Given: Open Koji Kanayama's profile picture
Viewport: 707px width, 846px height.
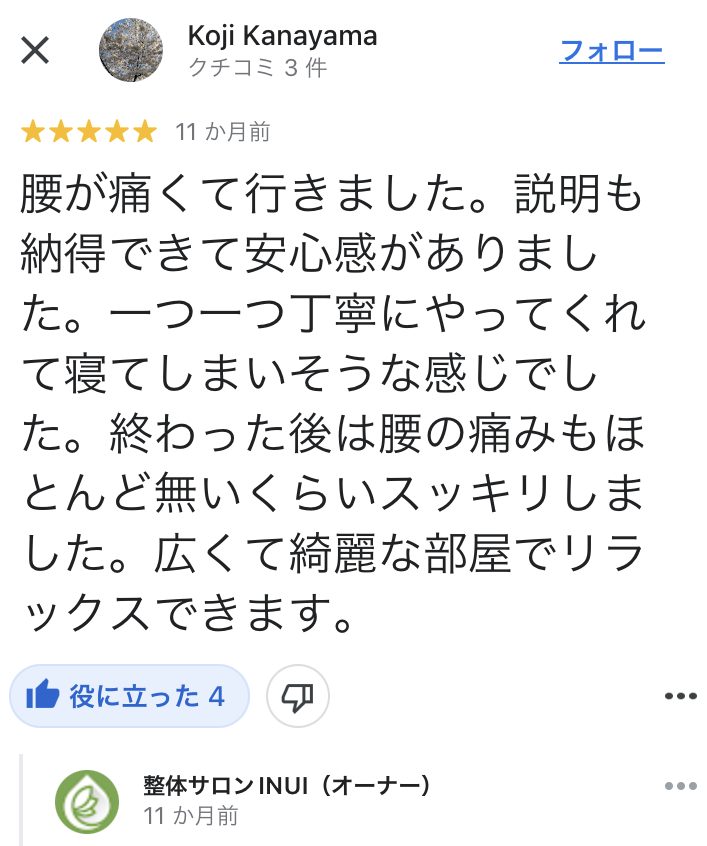Looking at the screenshot, I should [x=132, y=50].
